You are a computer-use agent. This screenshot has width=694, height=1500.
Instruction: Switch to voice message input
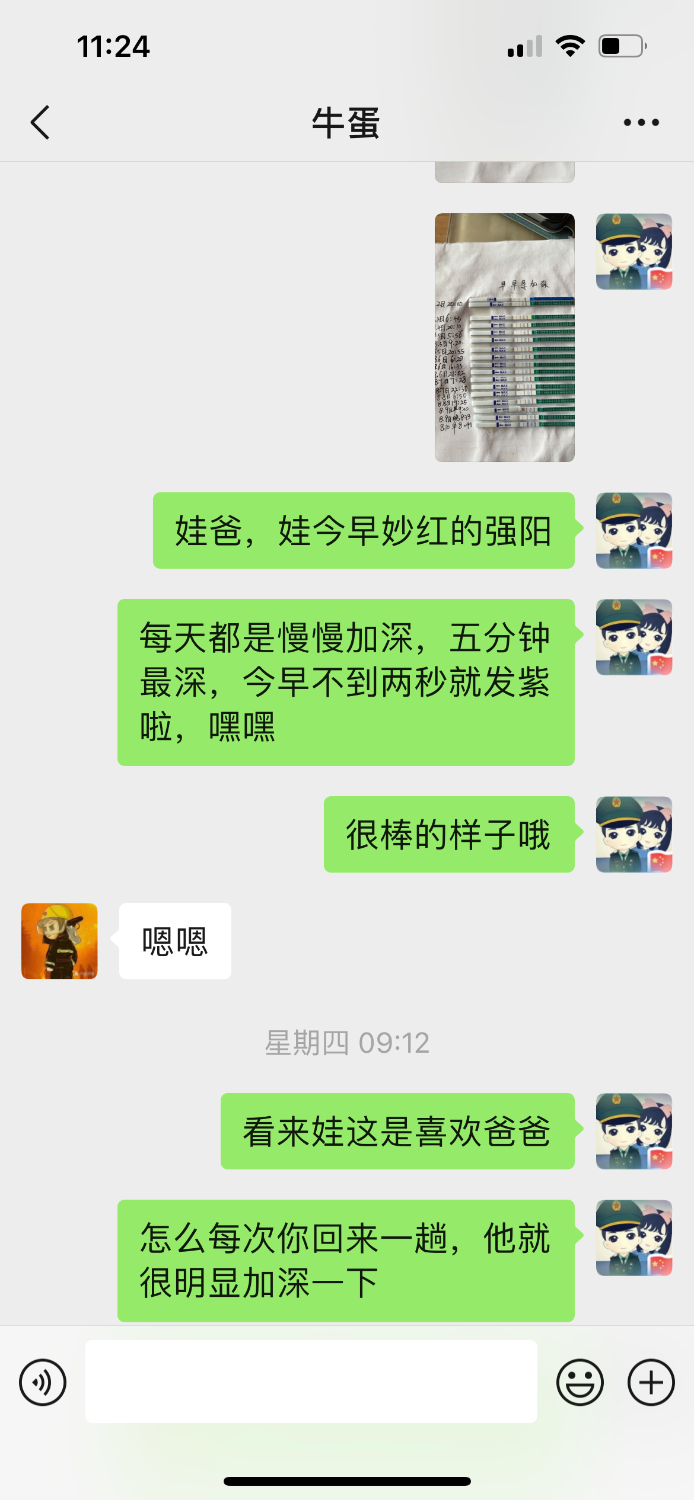[x=43, y=1383]
